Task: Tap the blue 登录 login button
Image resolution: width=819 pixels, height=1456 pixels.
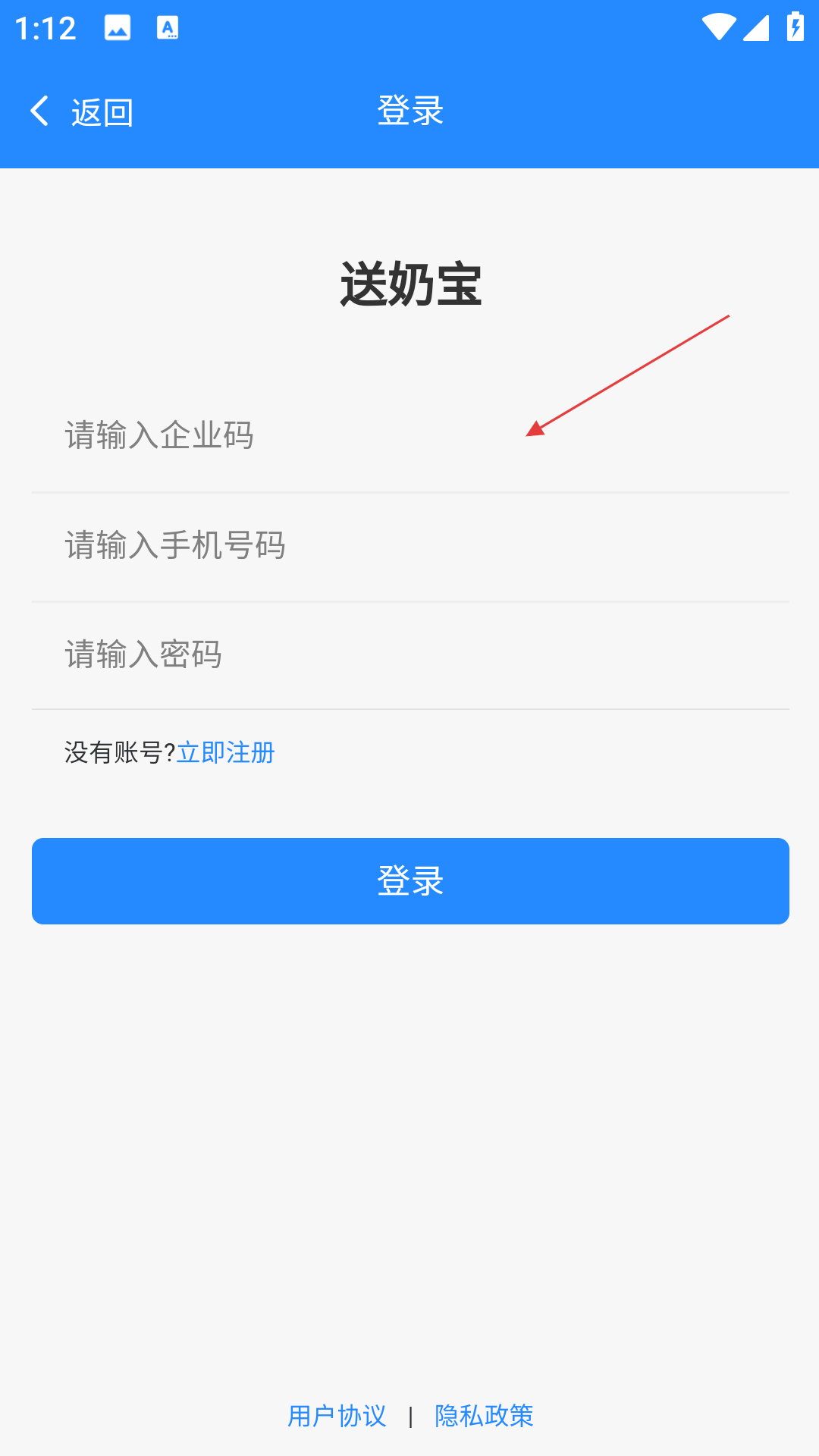Action: pyautogui.click(x=410, y=881)
